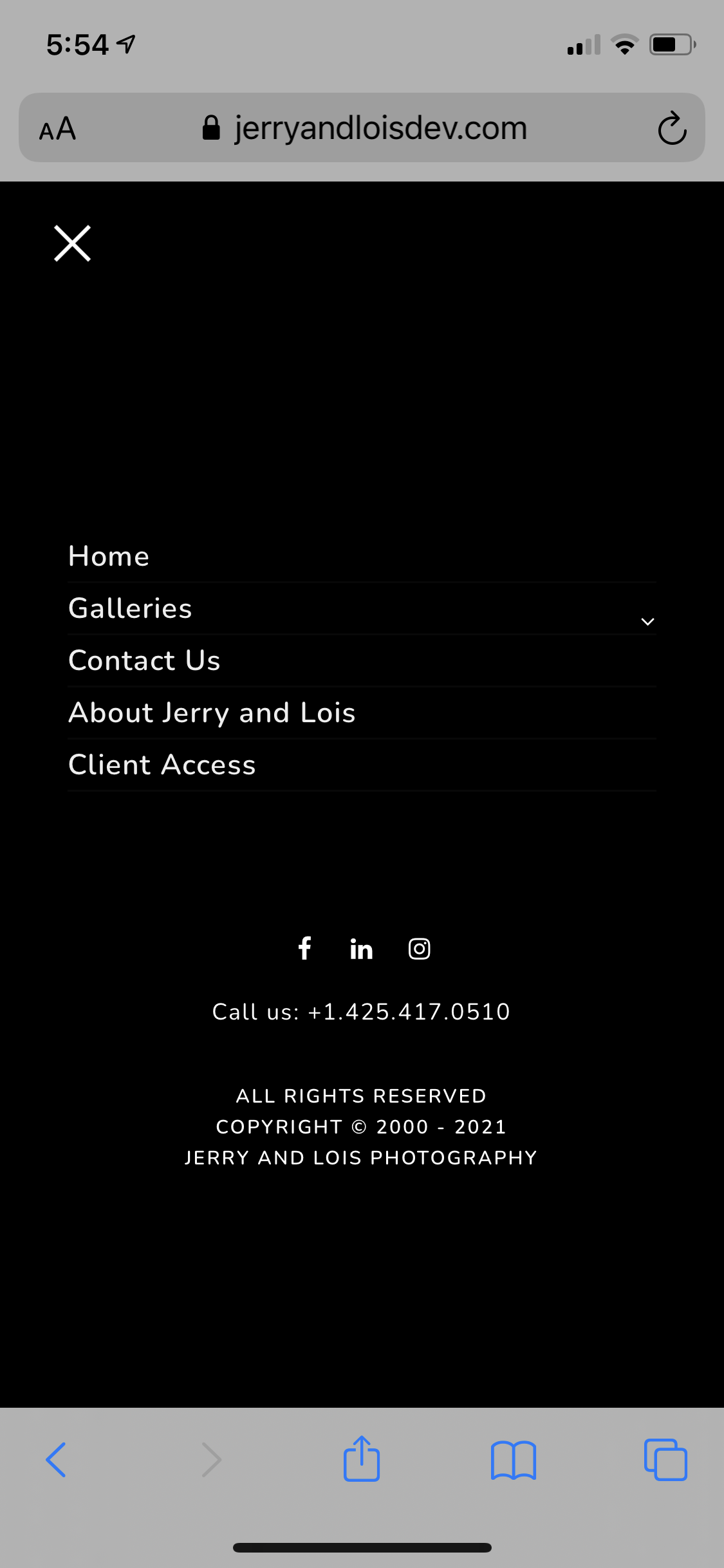
Task: Go back to the previous page
Action: point(56,1460)
